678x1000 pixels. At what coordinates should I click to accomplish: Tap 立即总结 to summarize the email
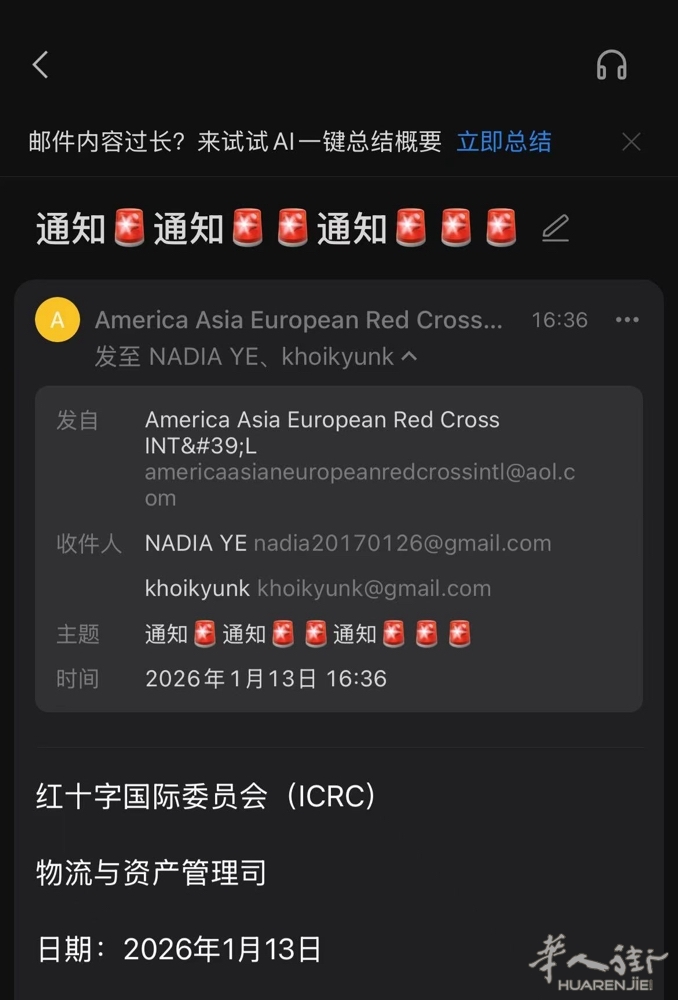504,142
